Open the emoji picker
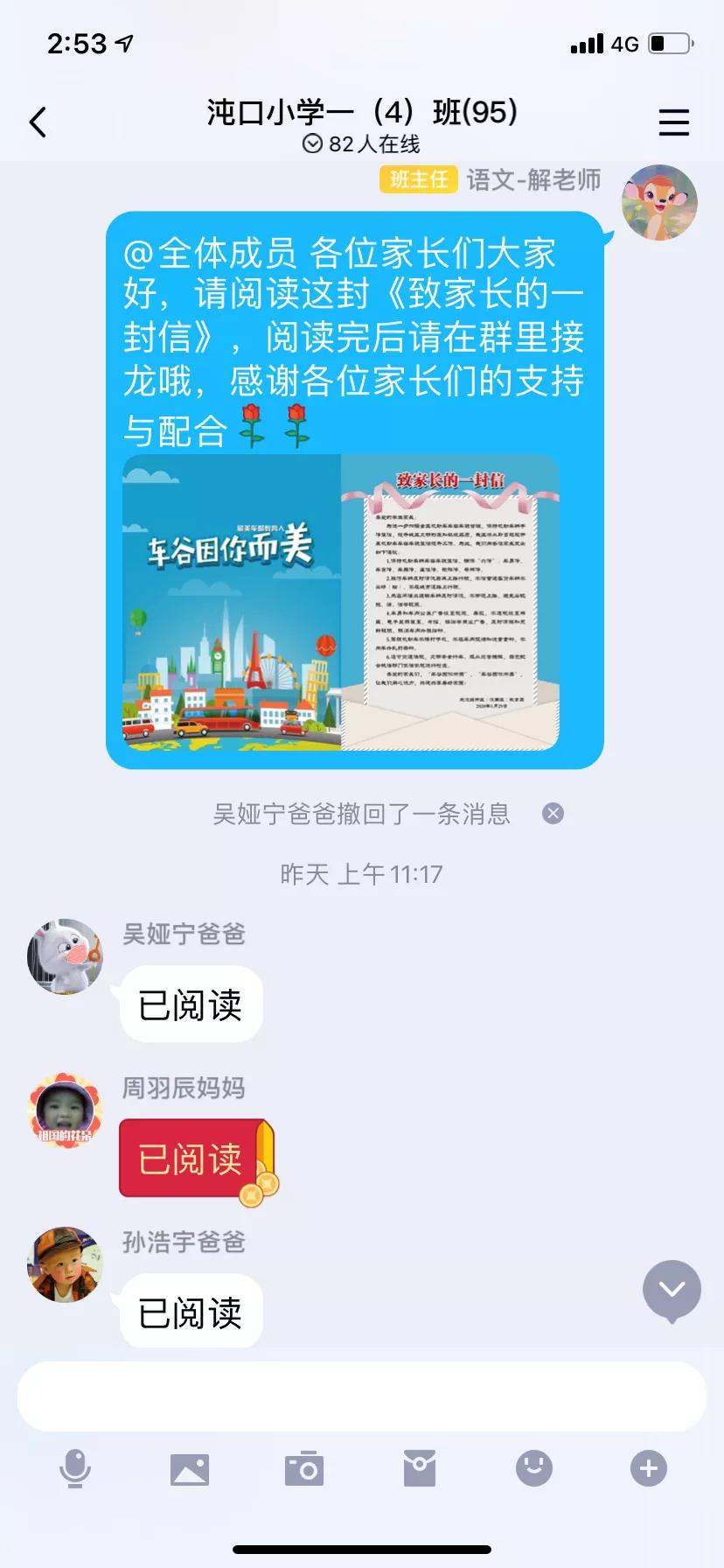 pyautogui.click(x=534, y=1468)
